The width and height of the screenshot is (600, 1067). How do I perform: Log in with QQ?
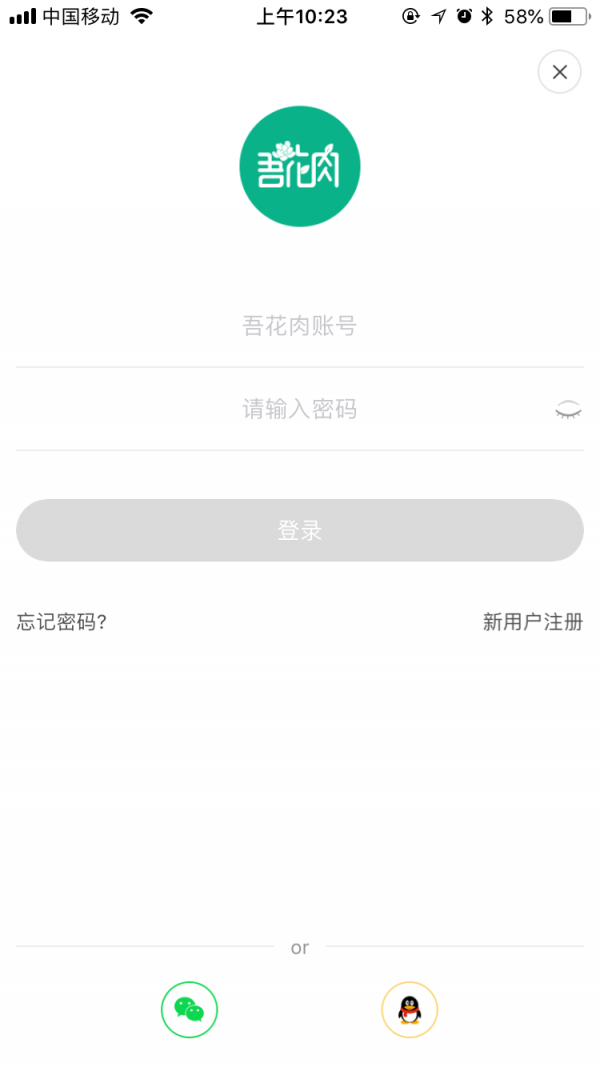point(409,1010)
